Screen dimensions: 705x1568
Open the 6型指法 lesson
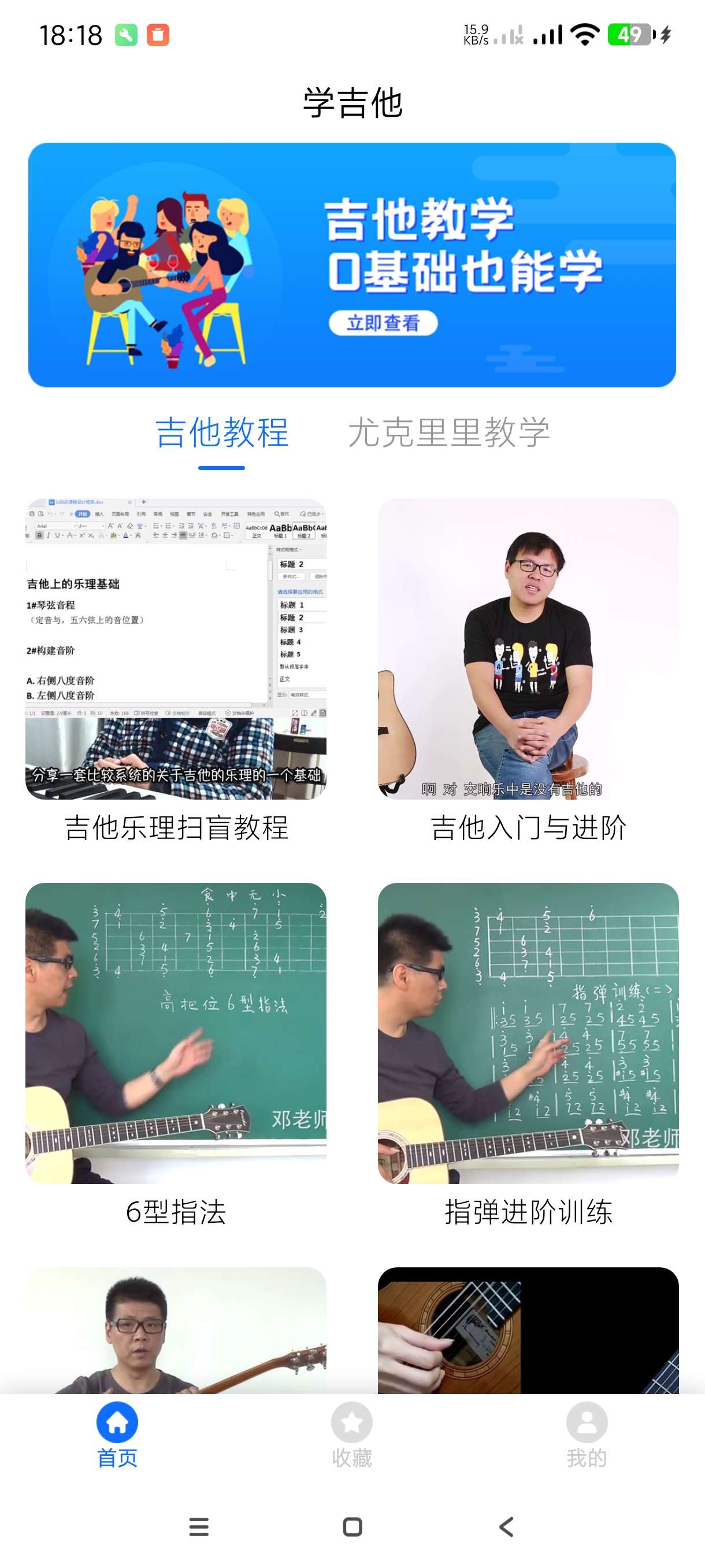click(176, 1033)
